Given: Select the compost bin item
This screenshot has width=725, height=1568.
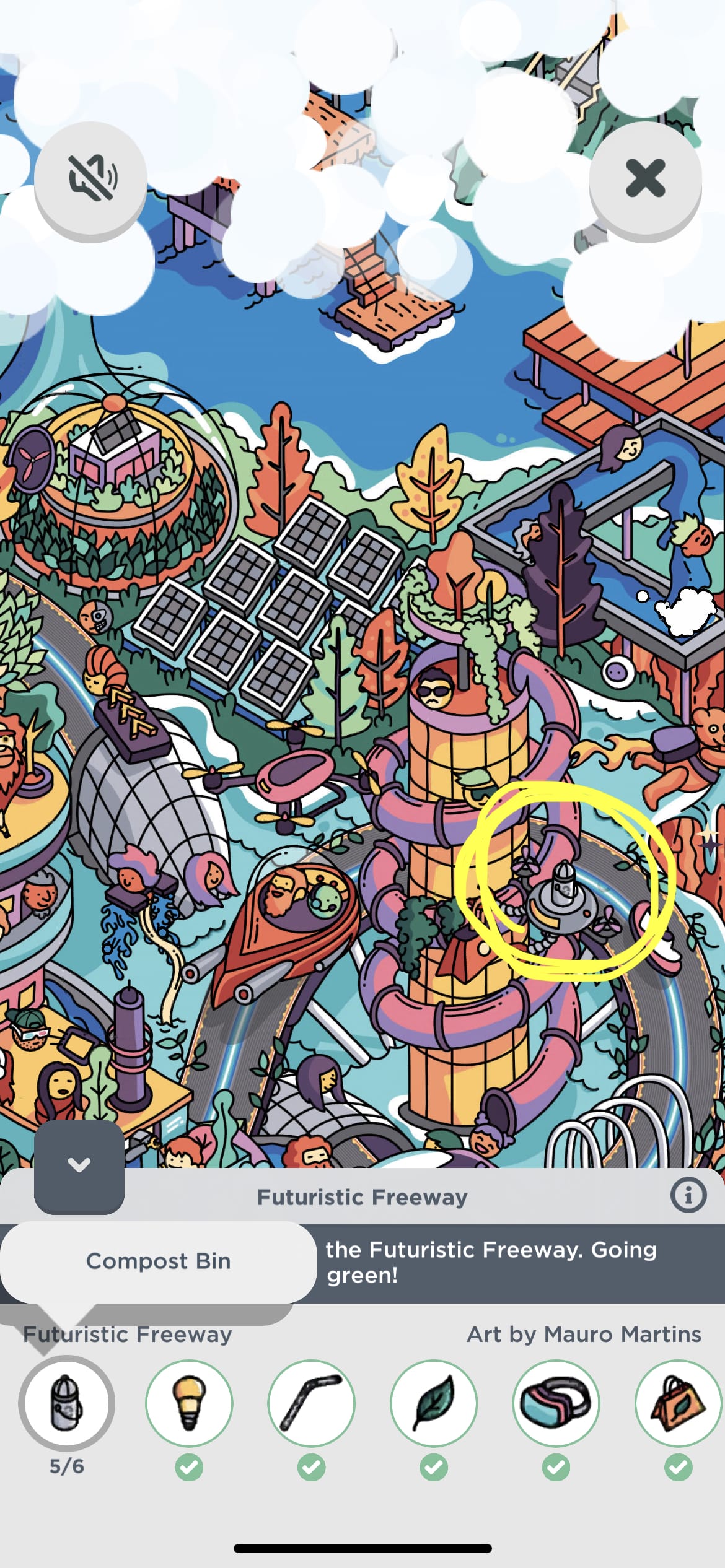Looking at the screenshot, I should pyautogui.click(x=66, y=1403).
